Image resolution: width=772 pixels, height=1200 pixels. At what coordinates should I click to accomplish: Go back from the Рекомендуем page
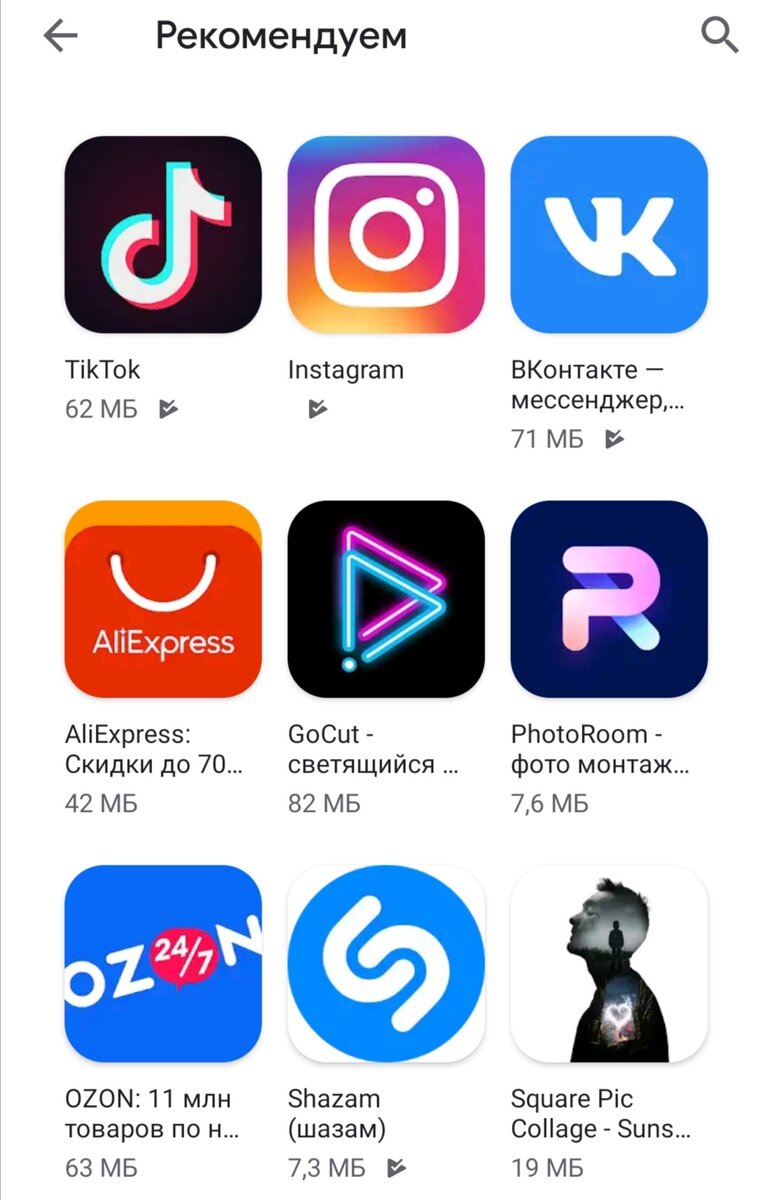click(x=61, y=36)
